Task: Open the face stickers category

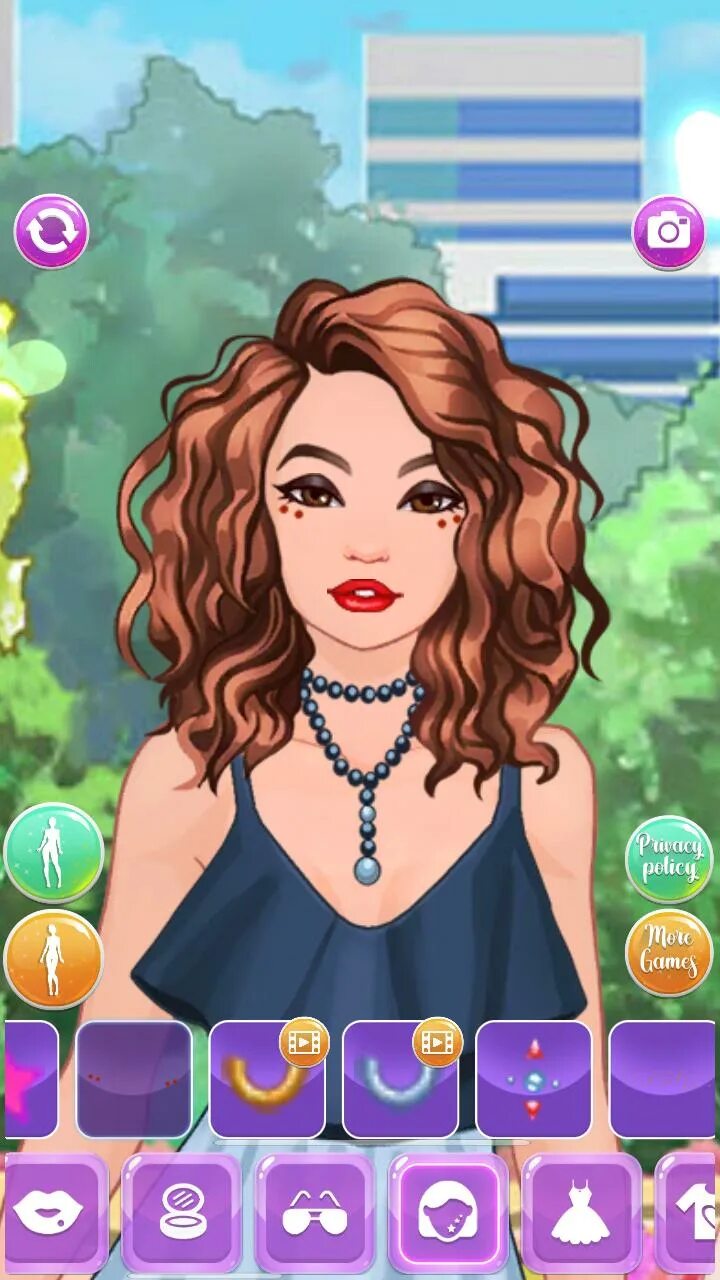Action: click(x=448, y=1213)
